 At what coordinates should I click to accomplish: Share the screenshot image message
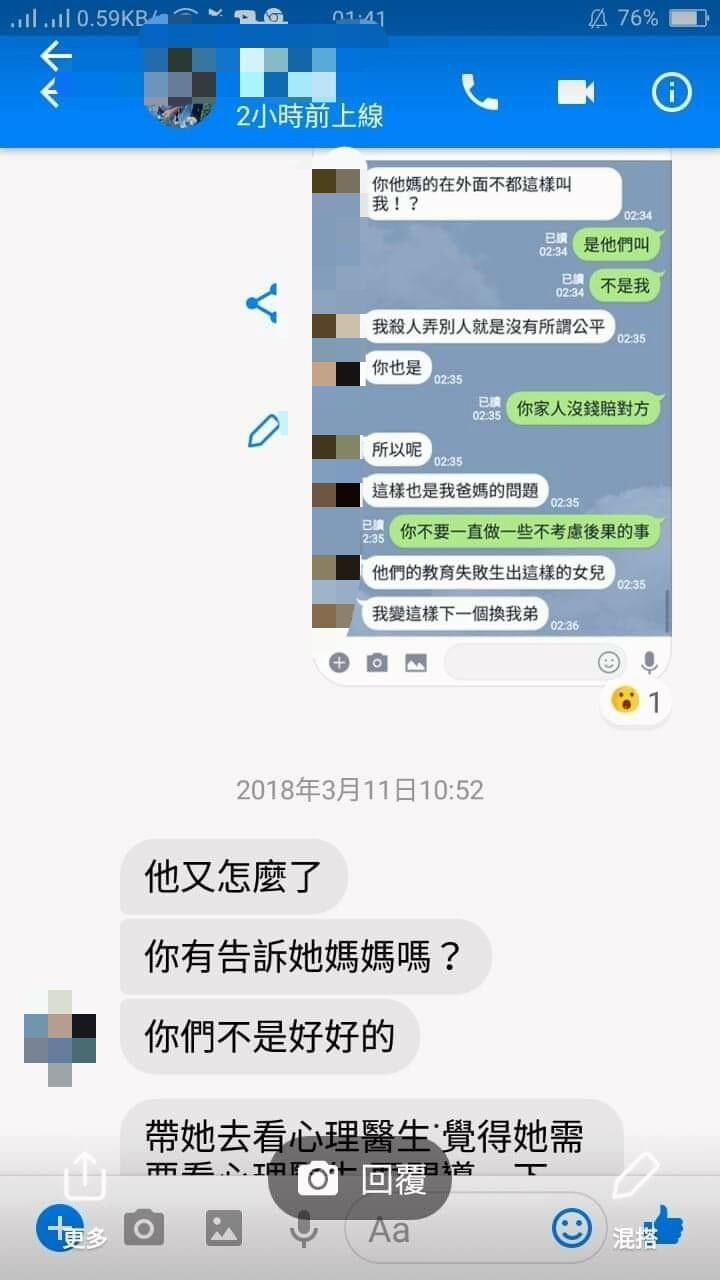pos(262,303)
